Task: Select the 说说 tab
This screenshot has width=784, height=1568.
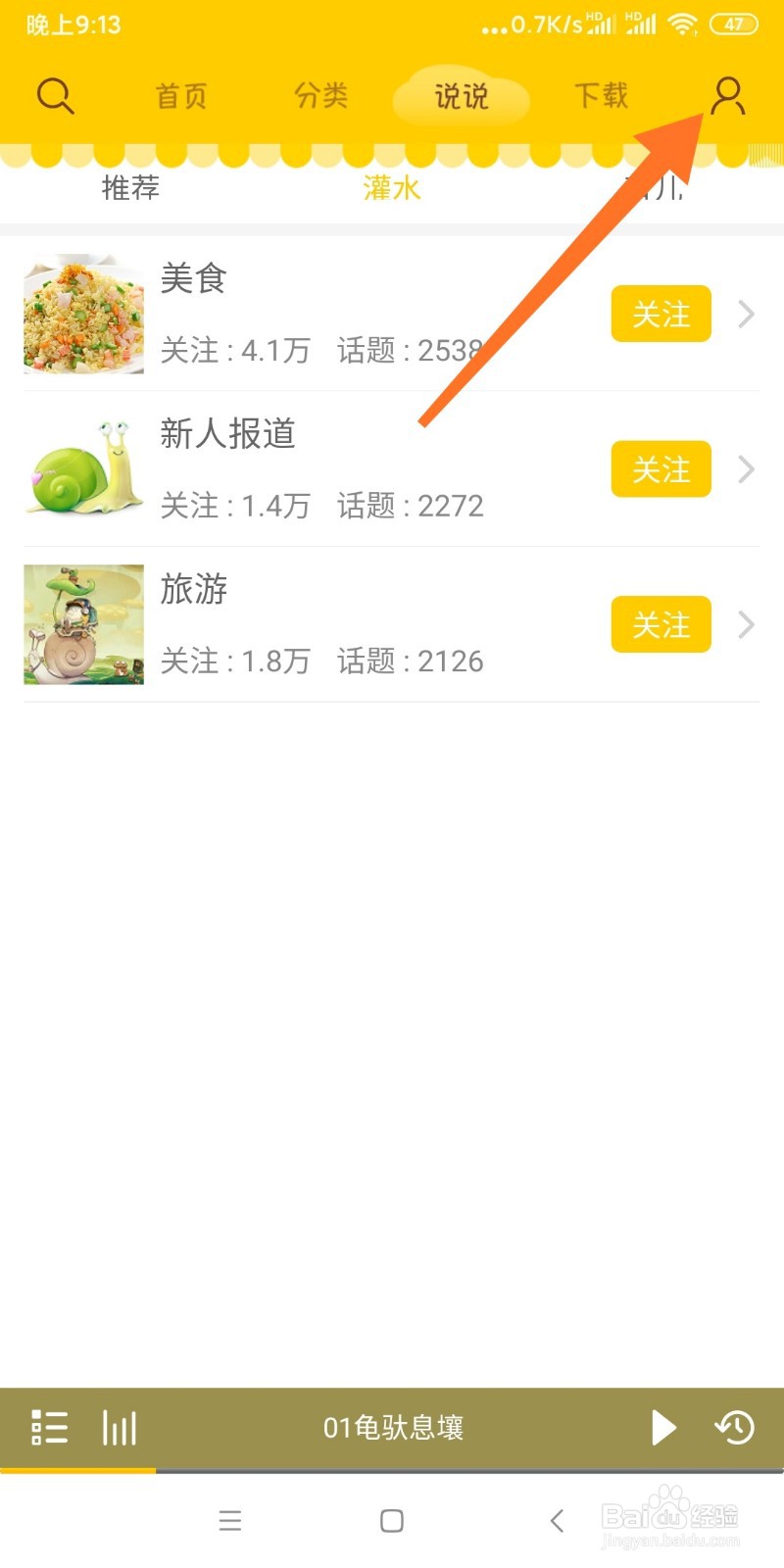Action: coord(461,96)
